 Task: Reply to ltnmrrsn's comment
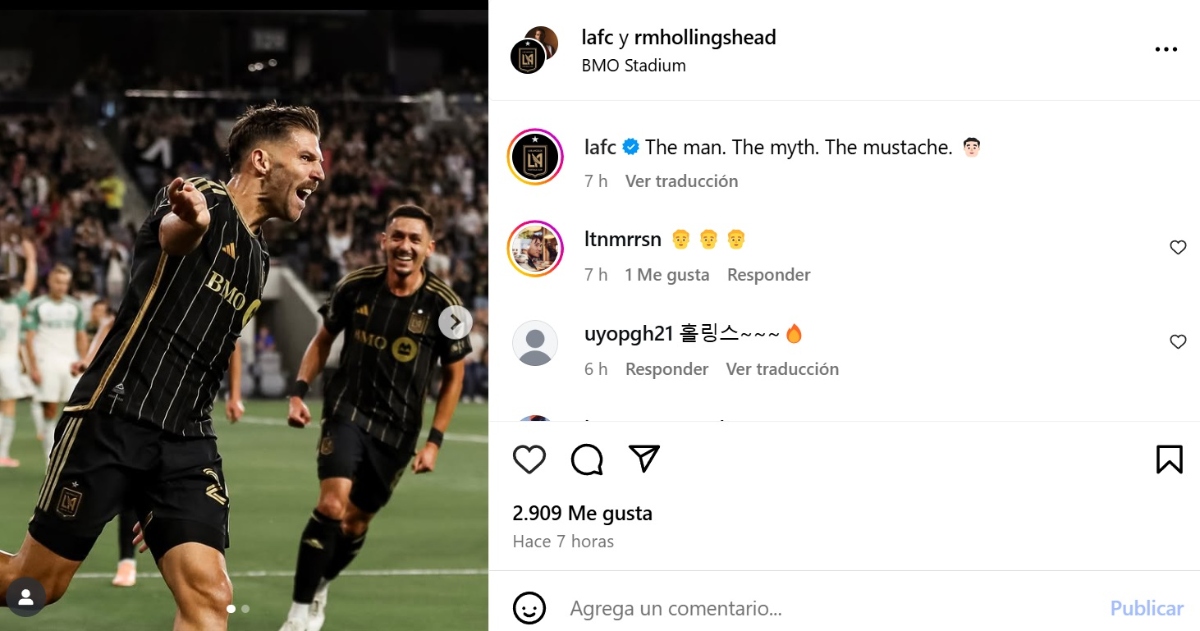[768, 275]
